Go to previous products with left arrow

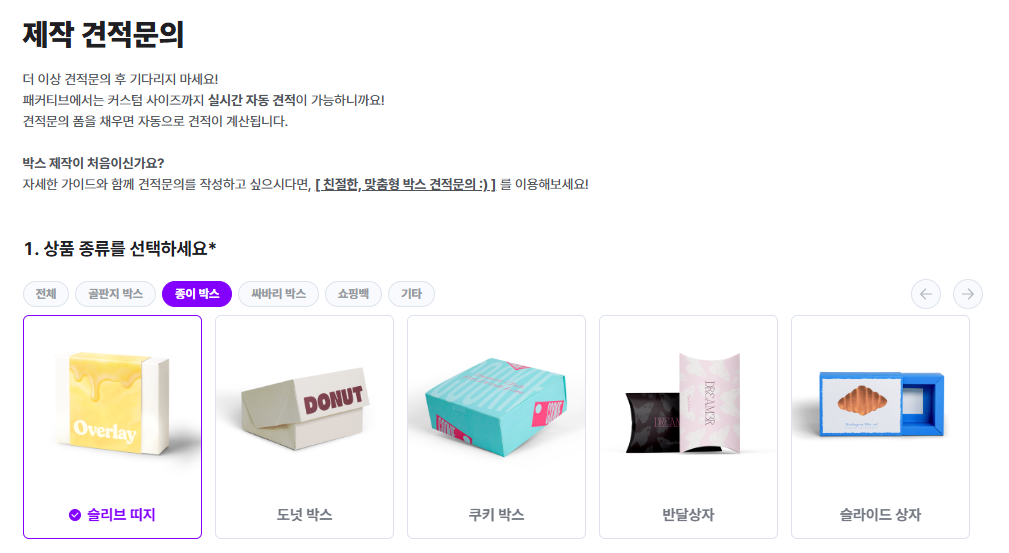pos(926,294)
